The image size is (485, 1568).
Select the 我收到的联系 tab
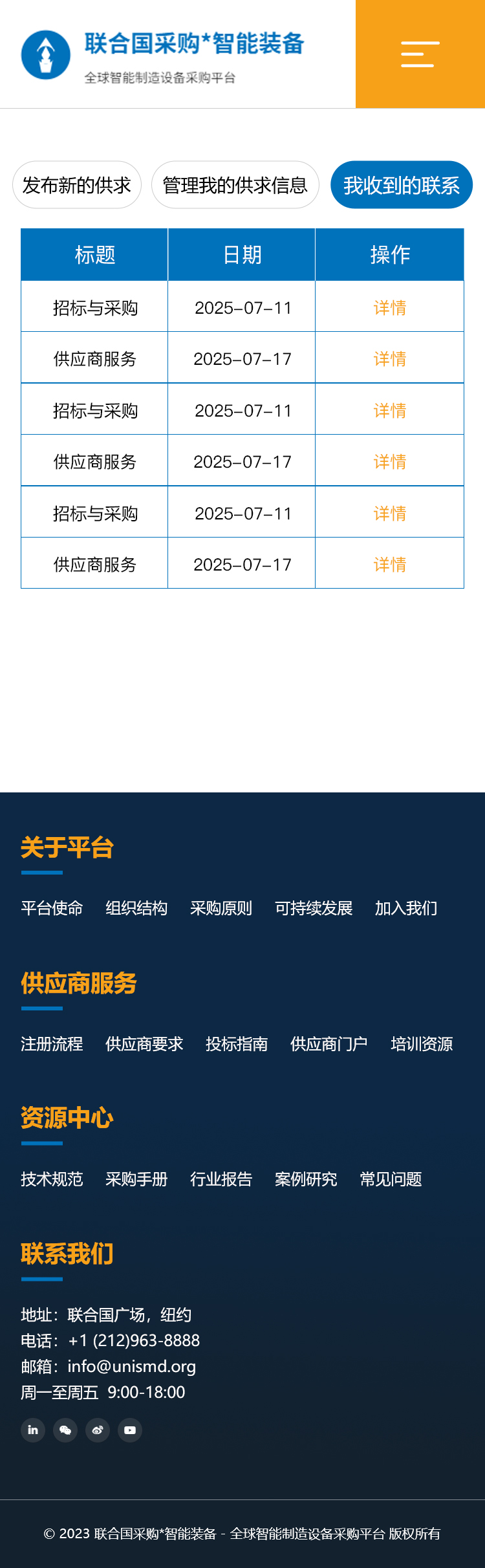click(401, 186)
